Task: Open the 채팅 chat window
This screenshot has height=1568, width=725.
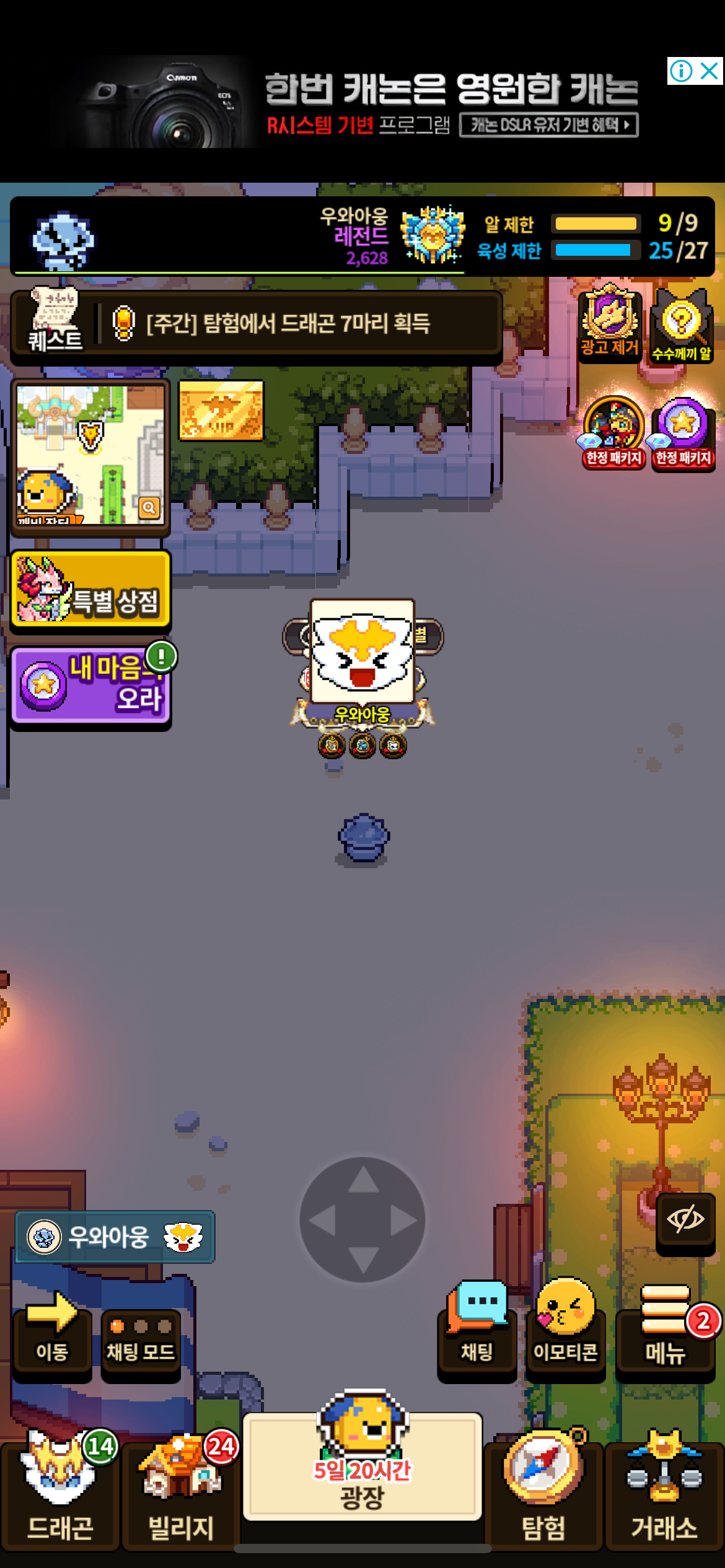Action: point(477,1328)
